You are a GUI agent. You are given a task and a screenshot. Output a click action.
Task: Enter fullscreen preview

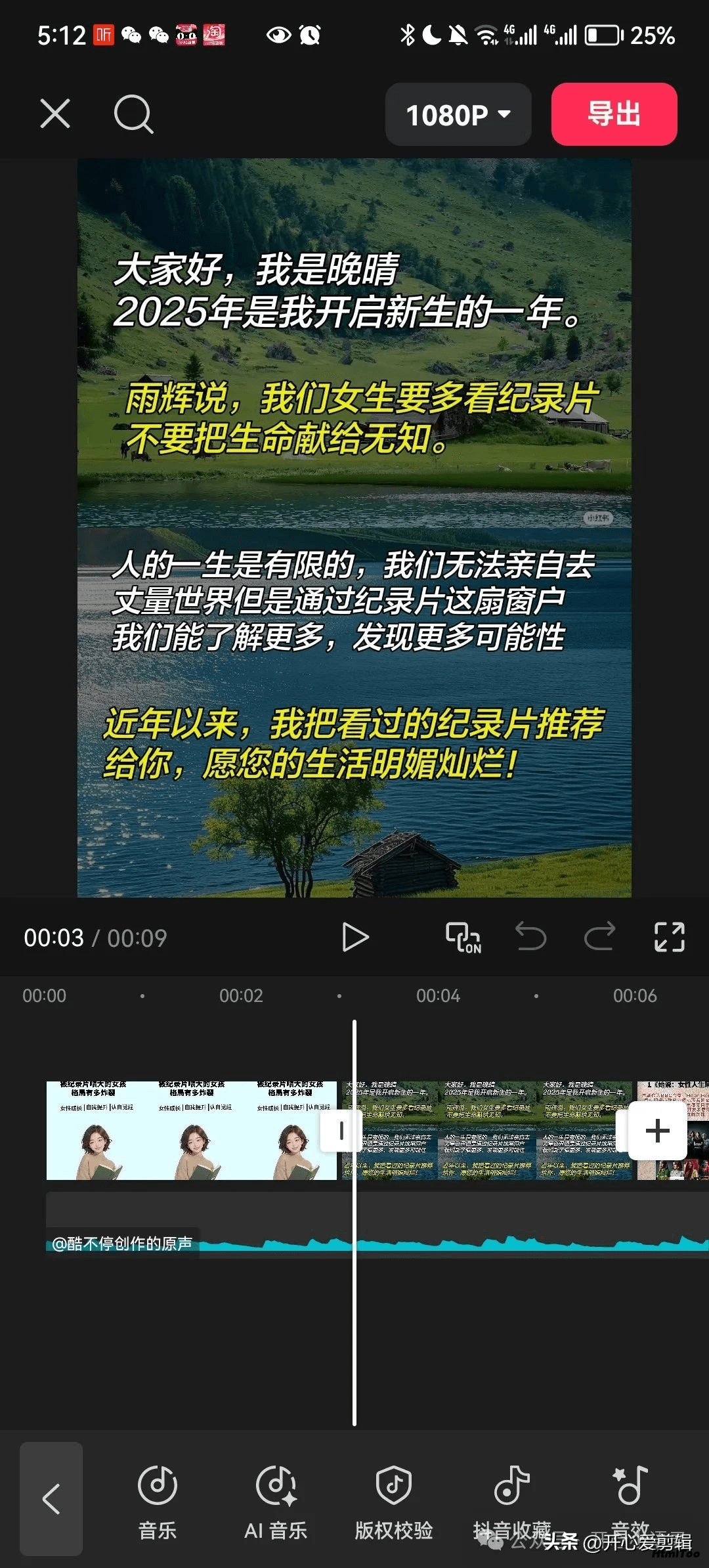point(670,937)
